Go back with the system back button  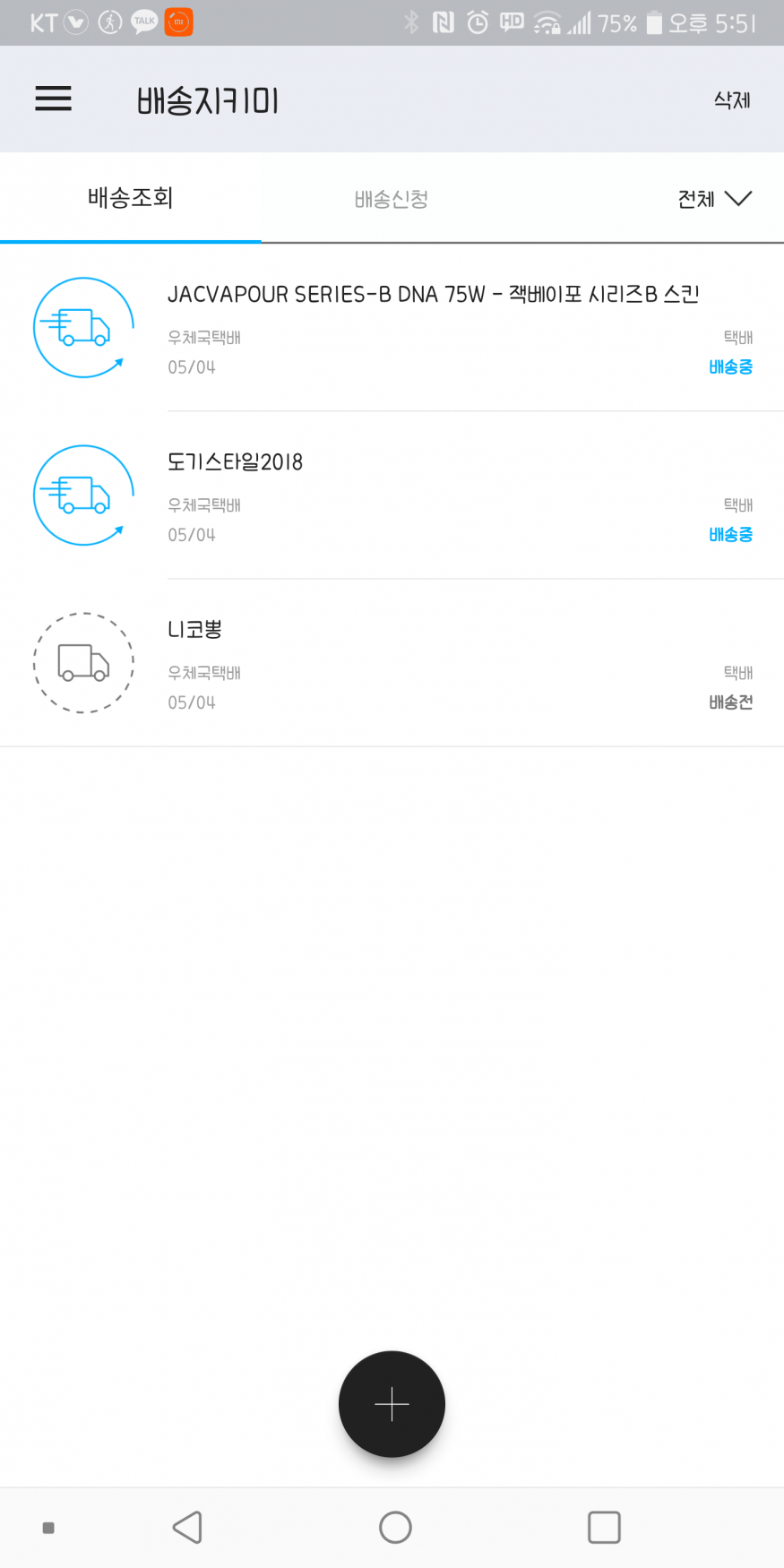pyautogui.click(x=187, y=1528)
